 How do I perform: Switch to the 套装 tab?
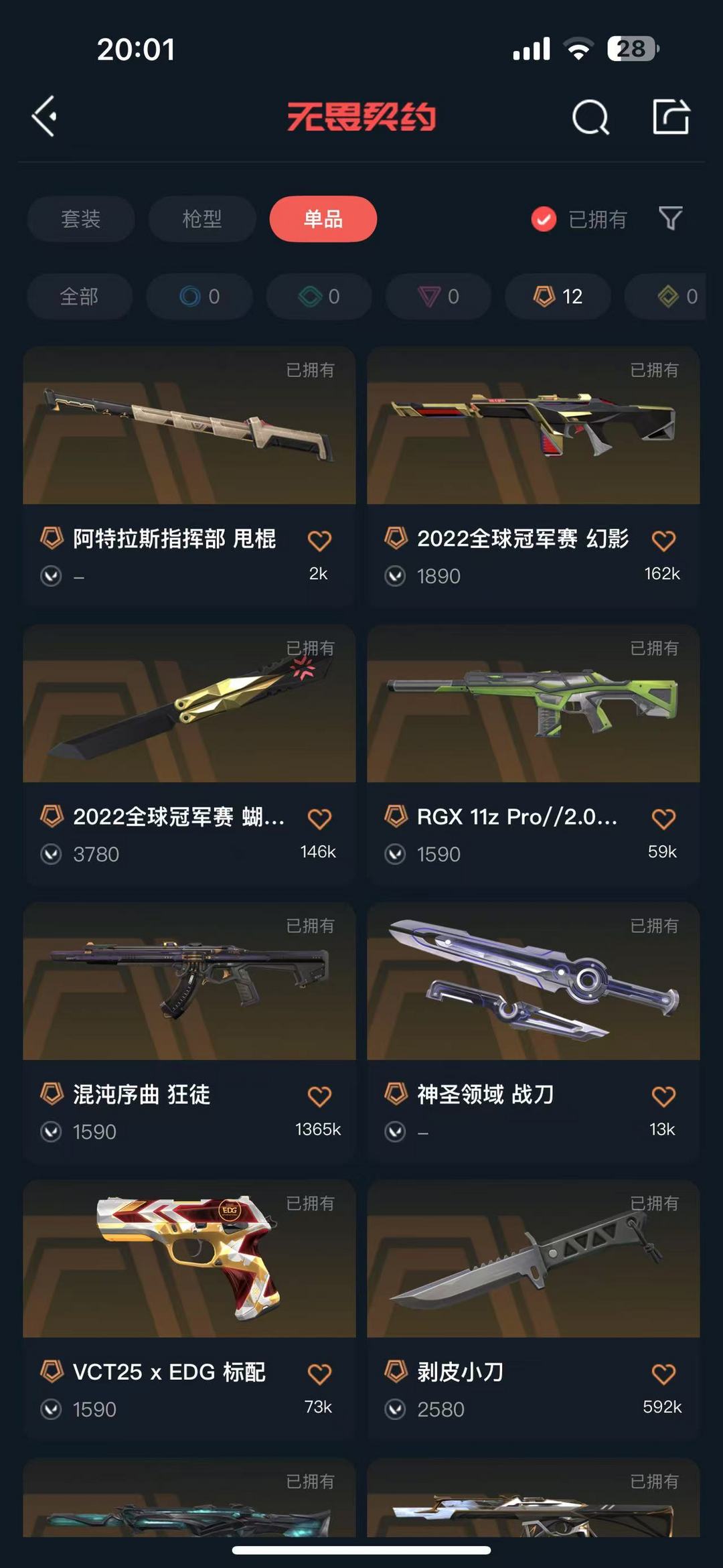(81, 219)
